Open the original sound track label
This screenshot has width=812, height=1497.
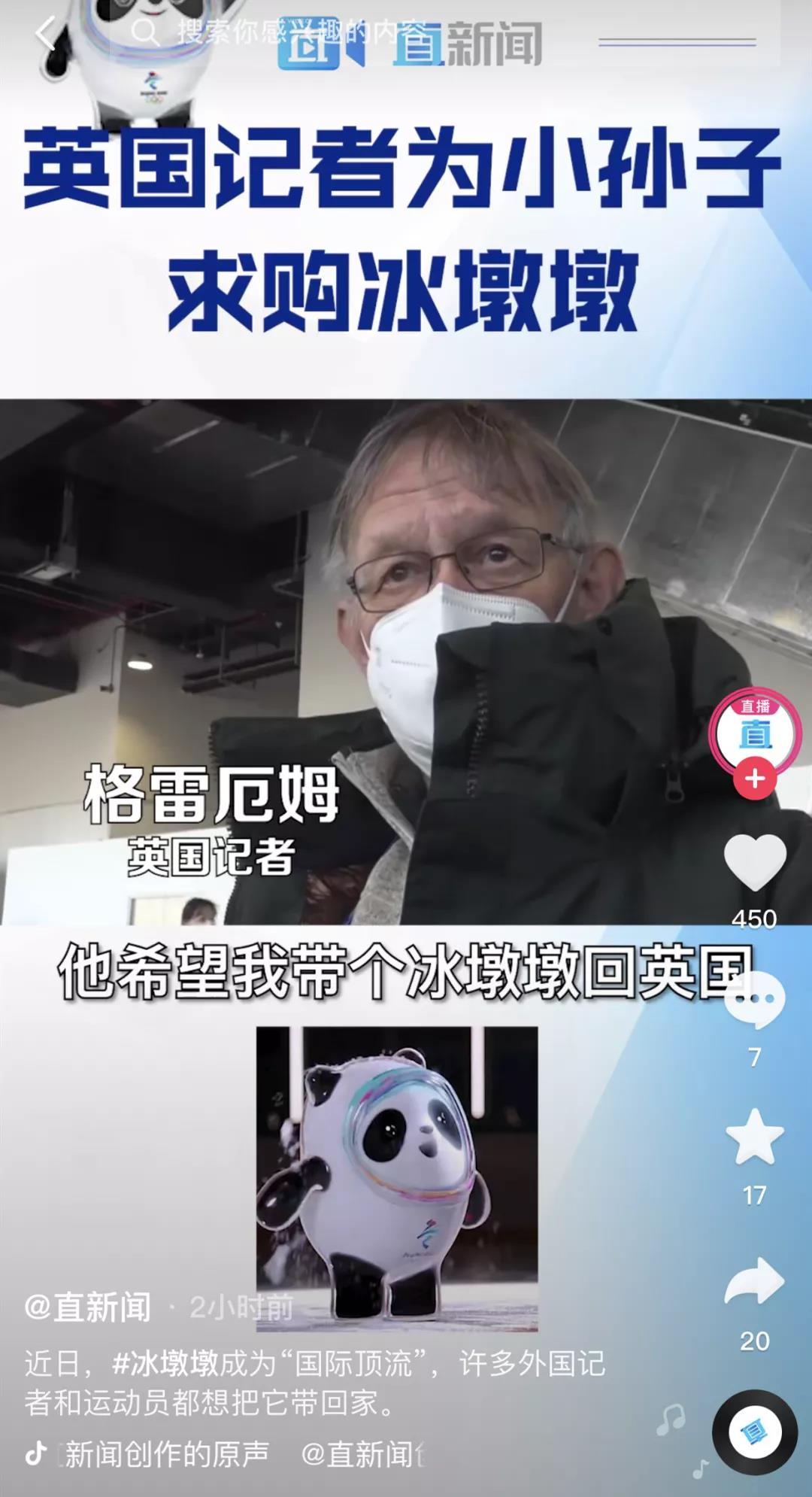[165, 1453]
